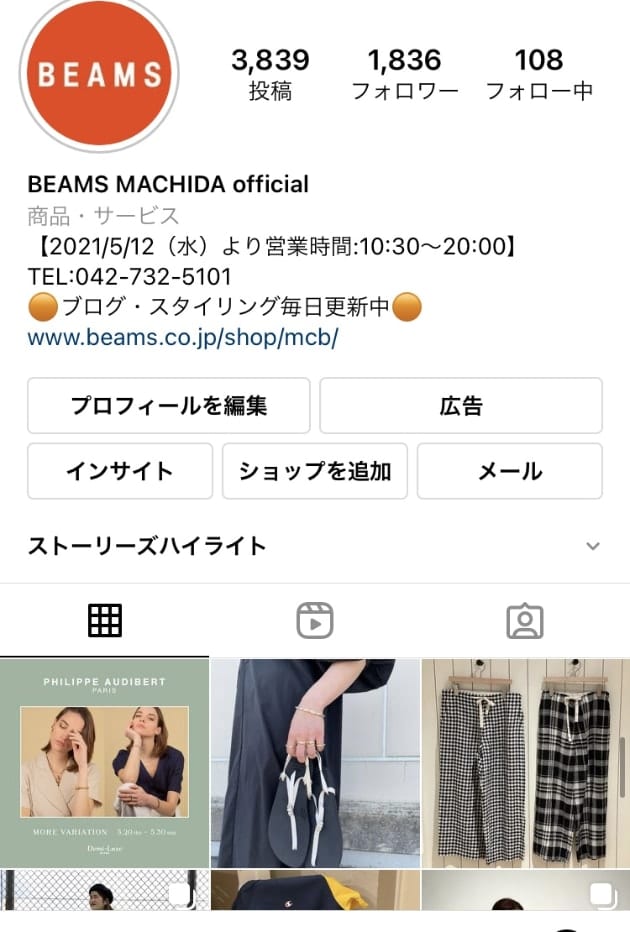Image resolution: width=630 pixels, height=932 pixels.
Task: Open インサイト
Action: coord(120,471)
